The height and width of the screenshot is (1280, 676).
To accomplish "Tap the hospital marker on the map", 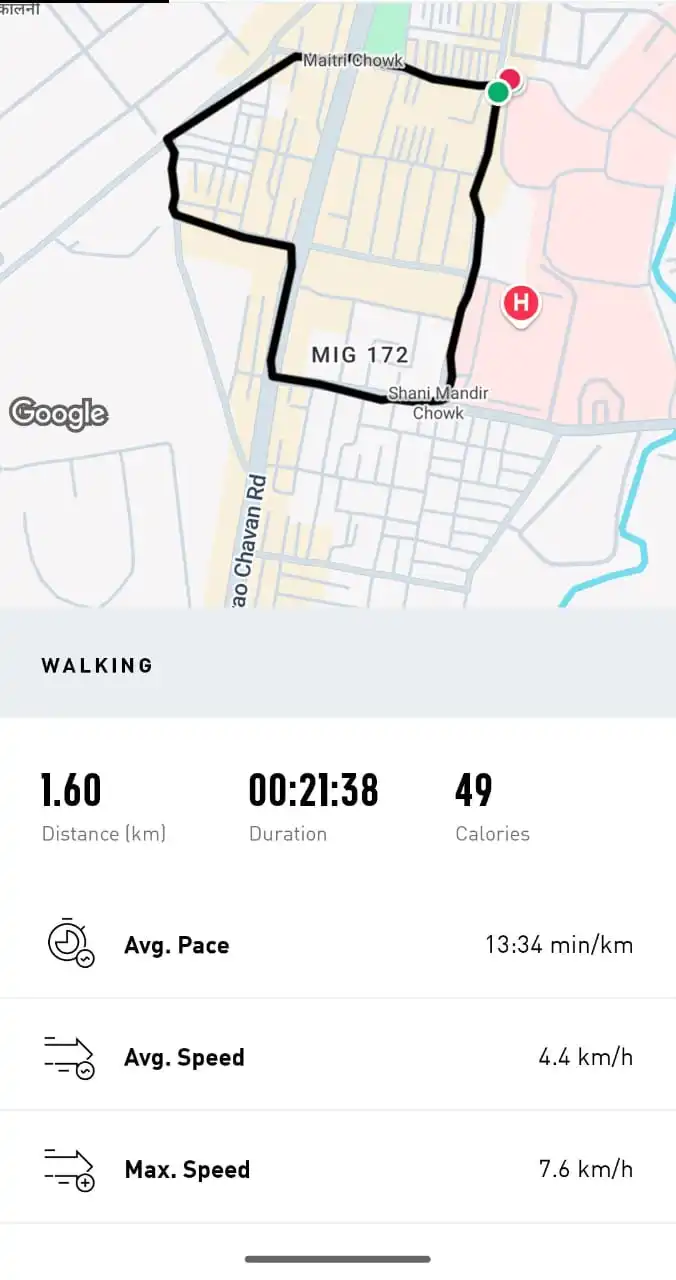I will pyautogui.click(x=520, y=302).
